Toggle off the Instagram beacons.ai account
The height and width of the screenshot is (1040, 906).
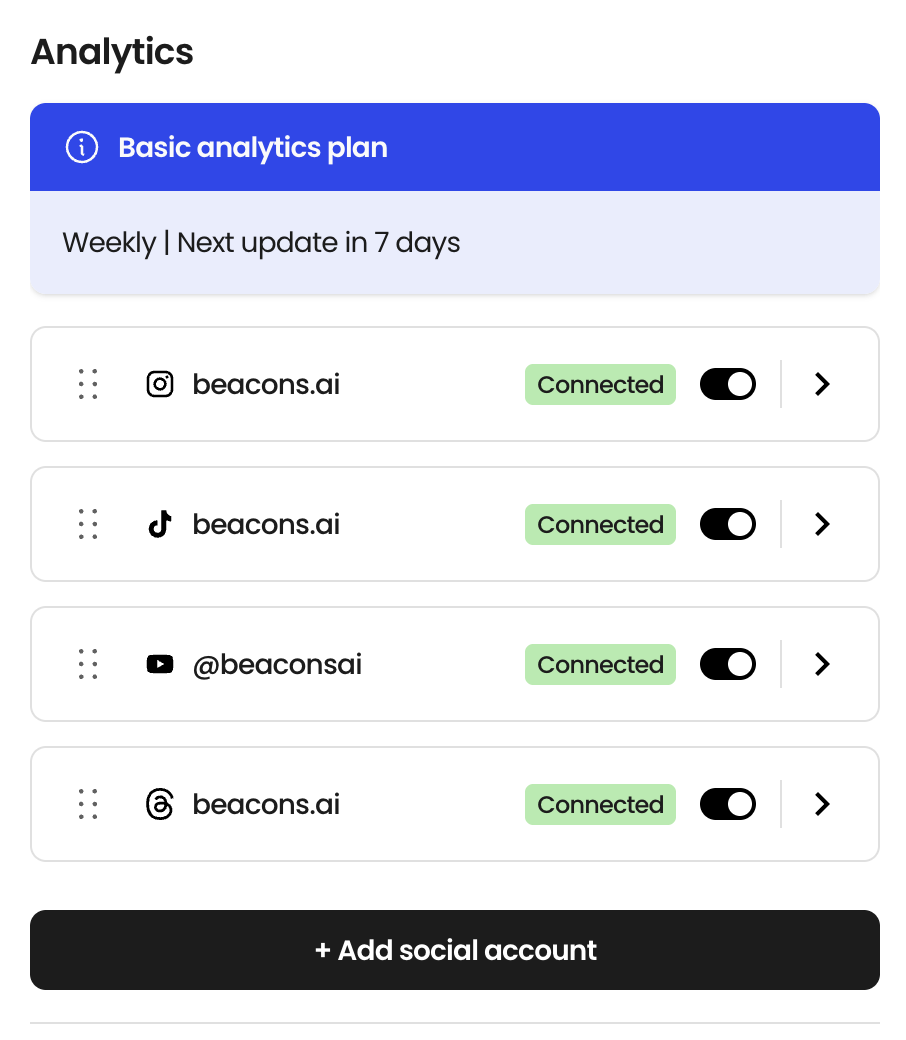[727, 384]
